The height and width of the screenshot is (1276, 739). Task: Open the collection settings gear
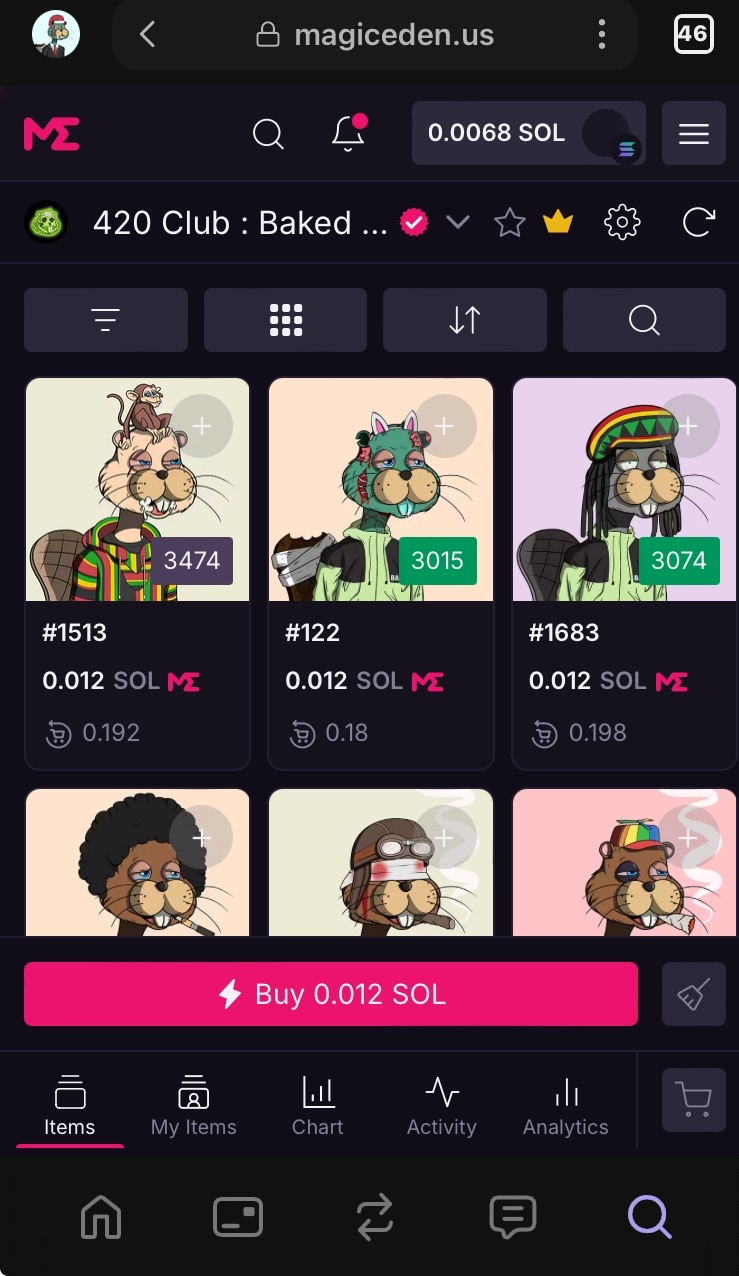click(x=622, y=222)
